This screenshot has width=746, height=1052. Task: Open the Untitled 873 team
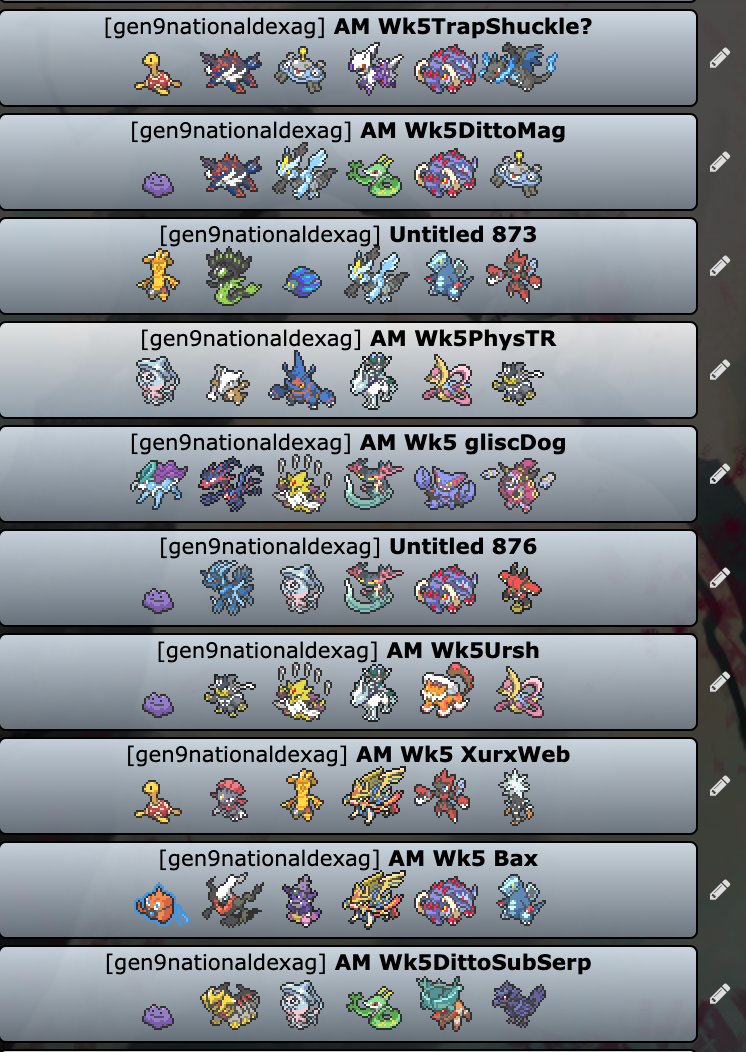tap(348, 266)
